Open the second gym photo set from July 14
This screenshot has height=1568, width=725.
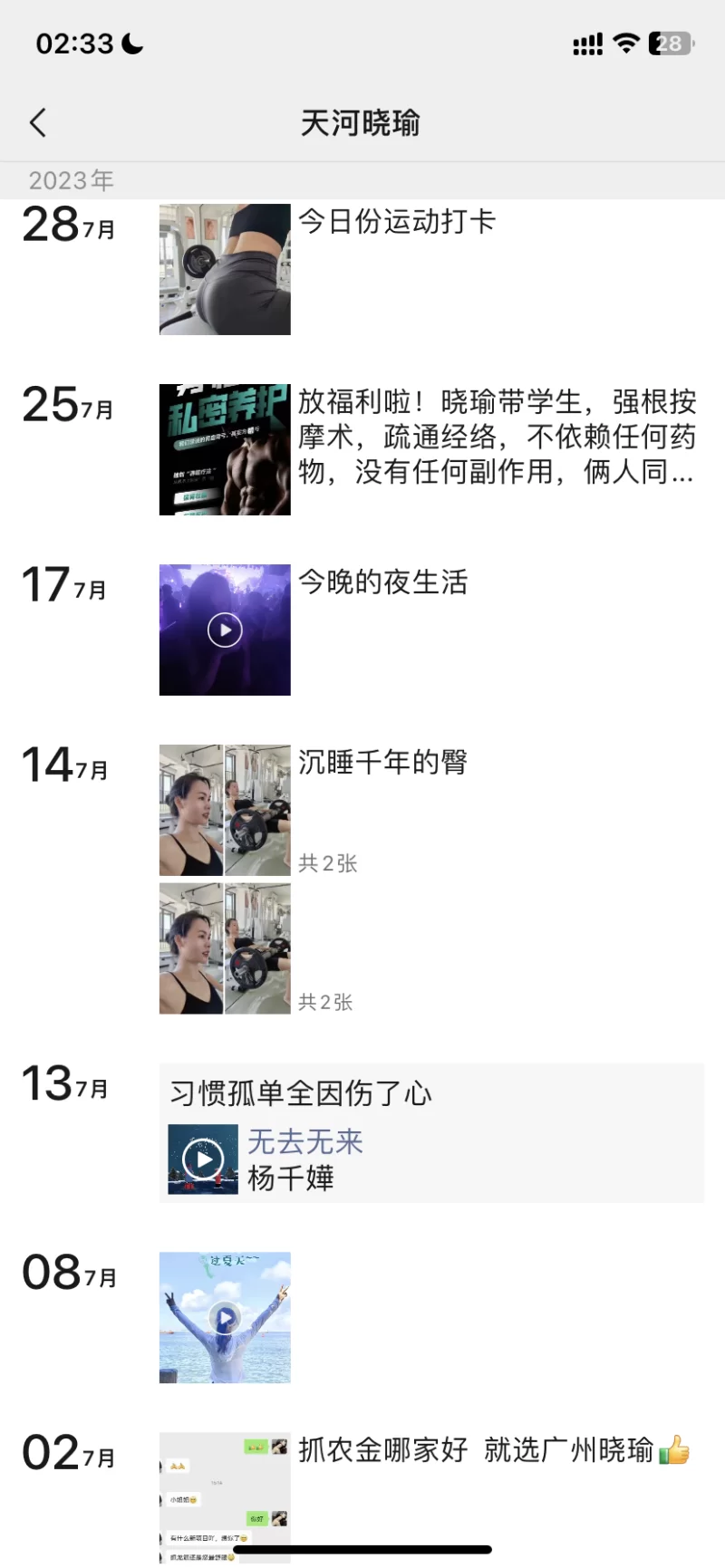[x=225, y=948]
